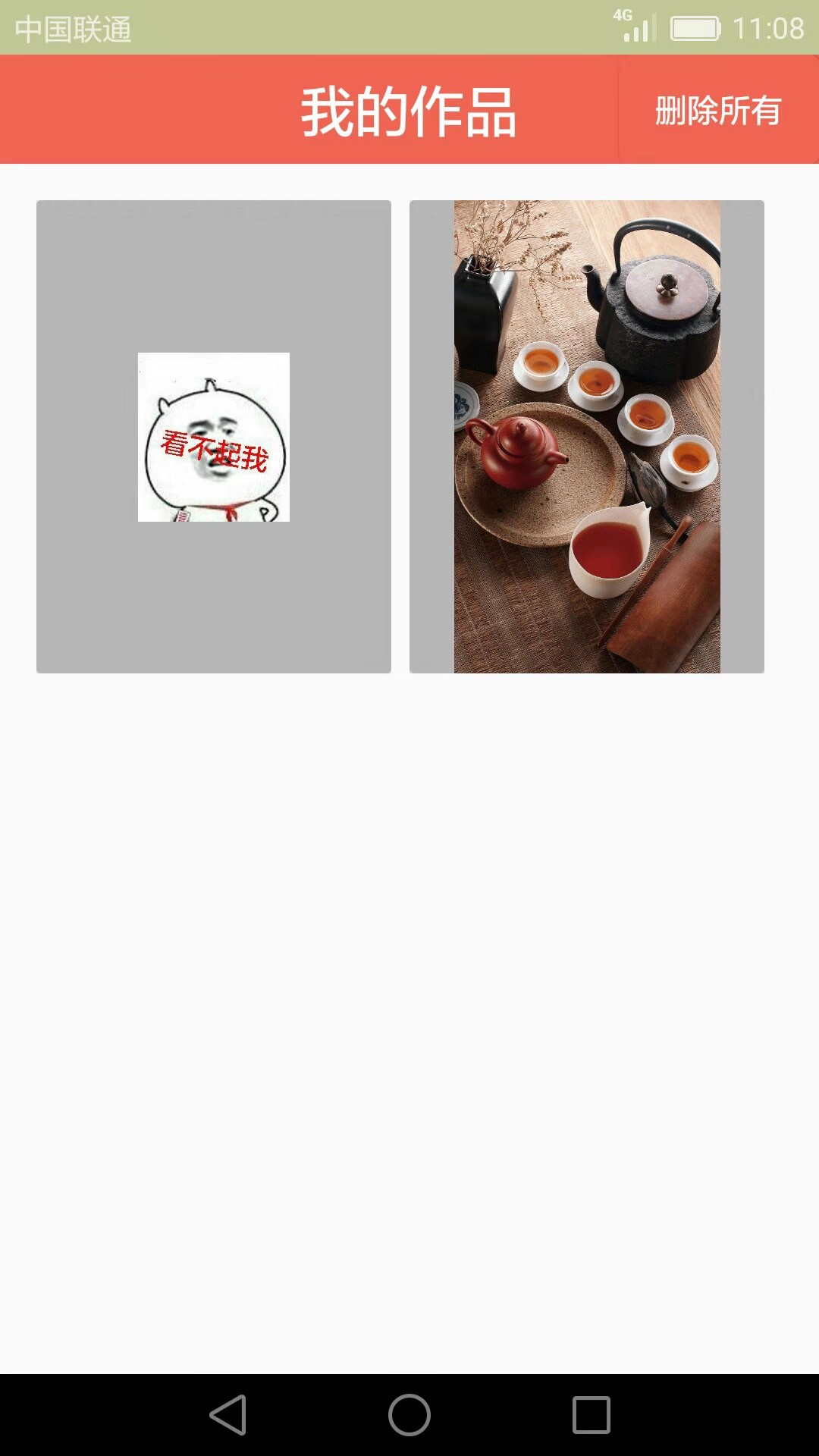This screenshot has height=1456, width=819.
Task: Open the 看不起我 meme artwork
Action: (x=214, y=437)
